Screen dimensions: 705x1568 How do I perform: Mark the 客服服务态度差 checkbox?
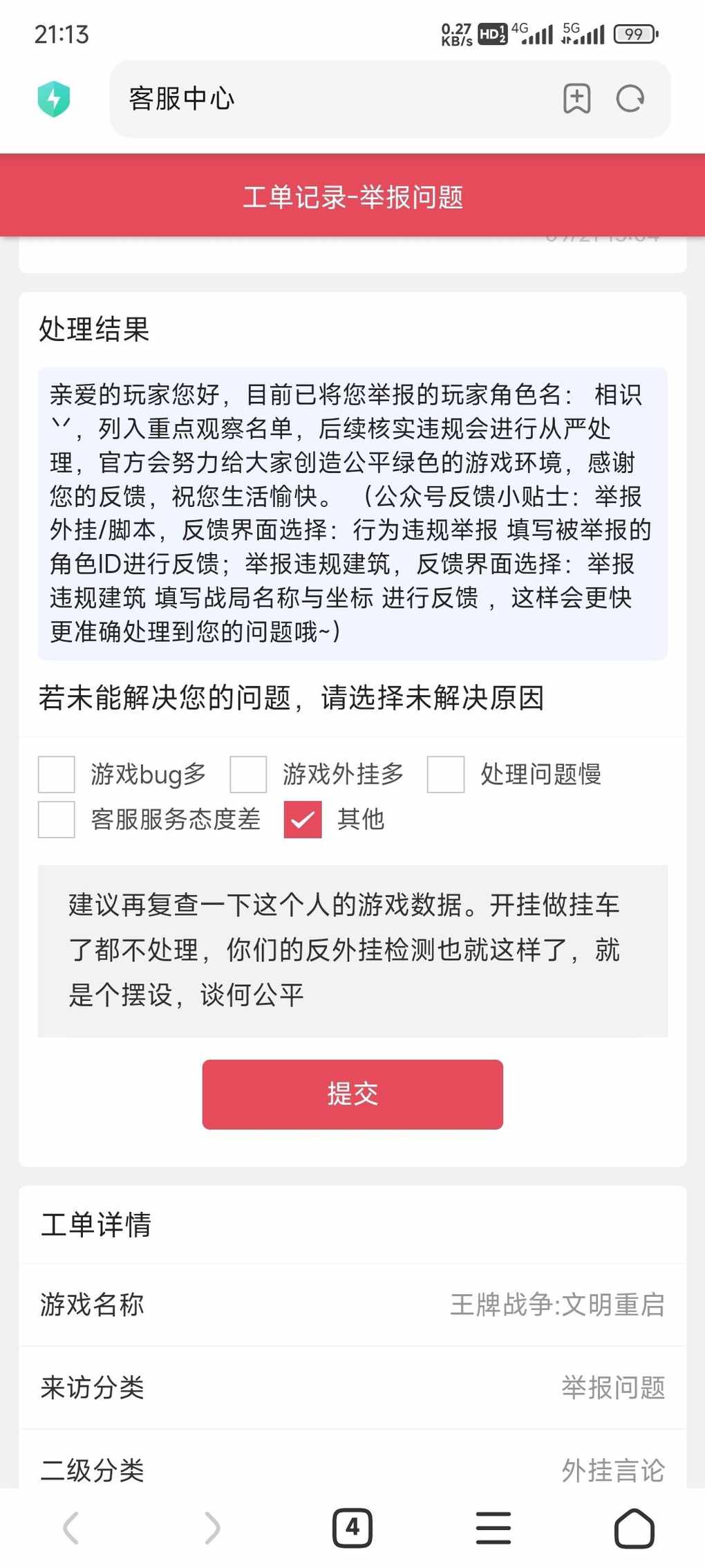(56, 820)
